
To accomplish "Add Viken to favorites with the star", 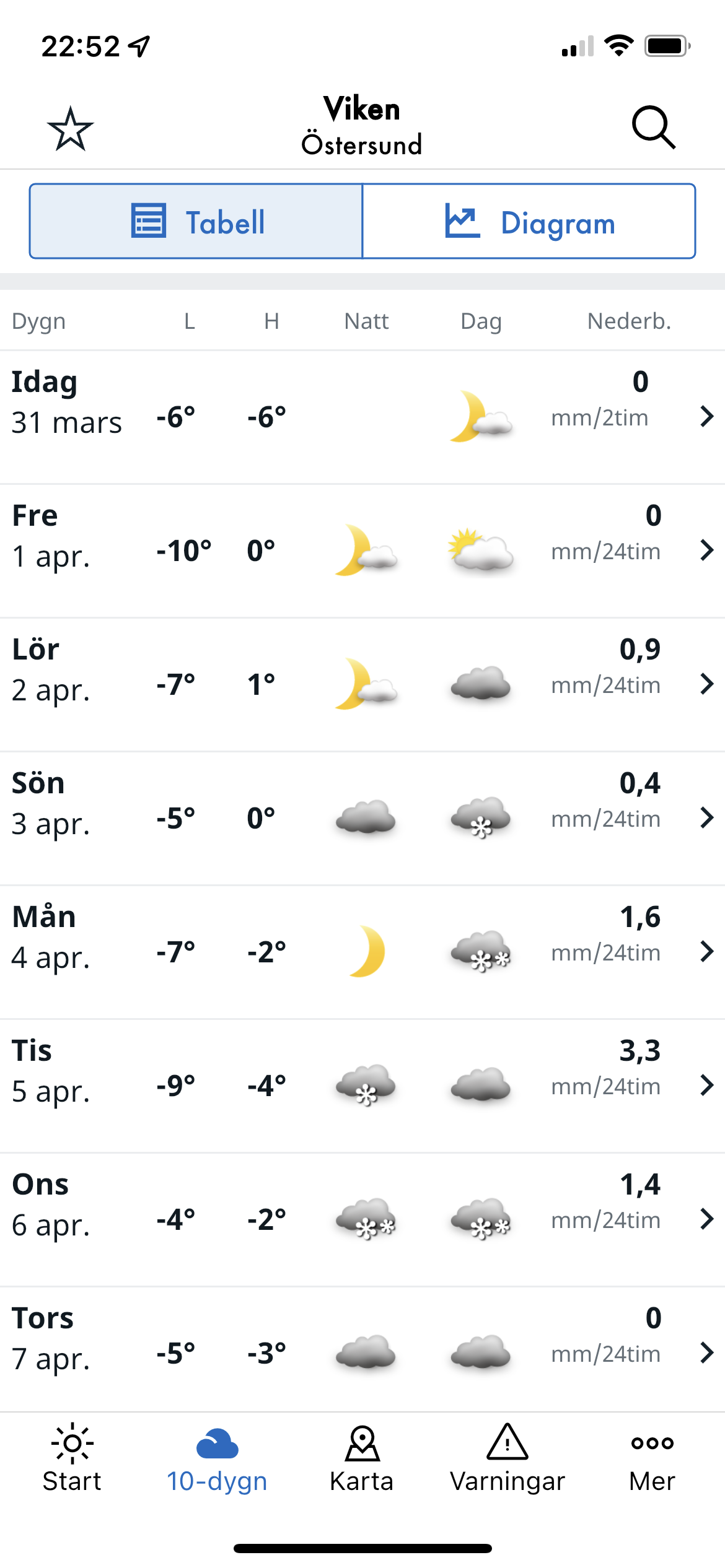I will (70, 128).
